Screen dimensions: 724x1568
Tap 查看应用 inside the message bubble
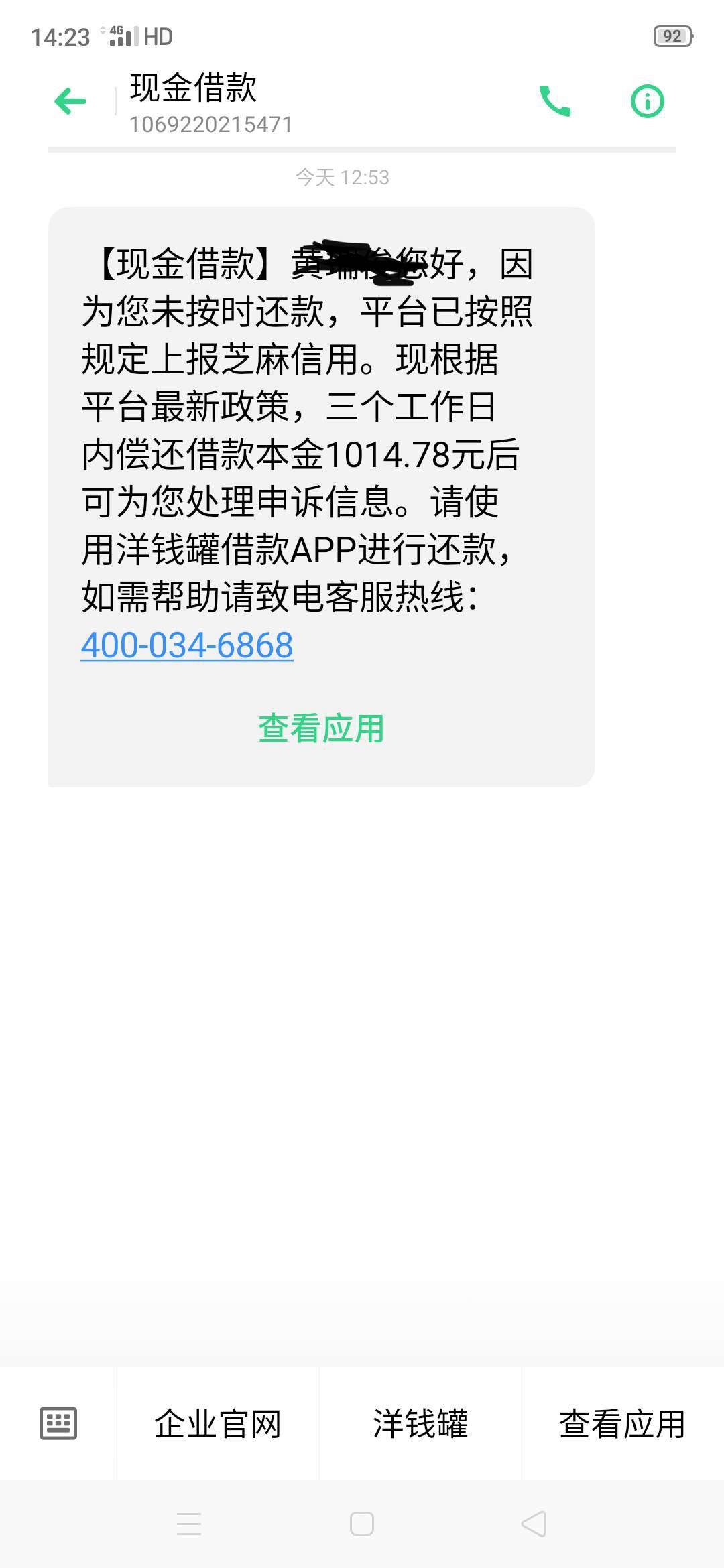click(x=321, y=728)
